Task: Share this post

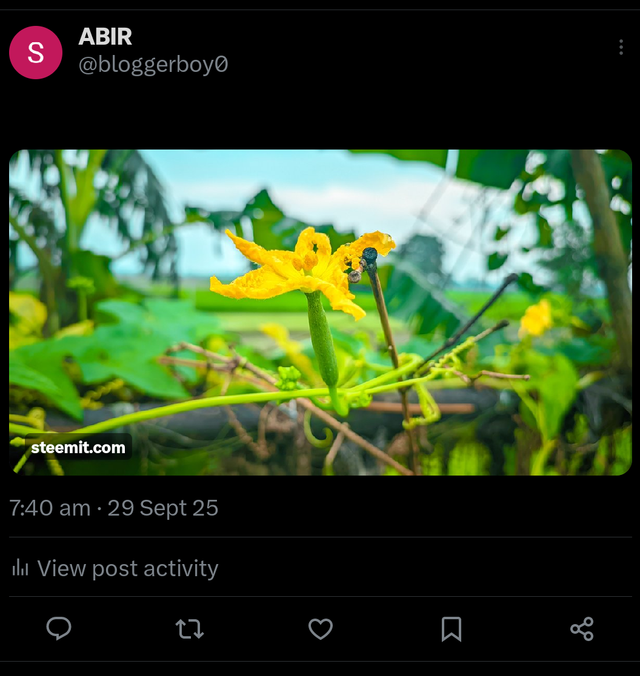Action: click(x=582, y=628)
